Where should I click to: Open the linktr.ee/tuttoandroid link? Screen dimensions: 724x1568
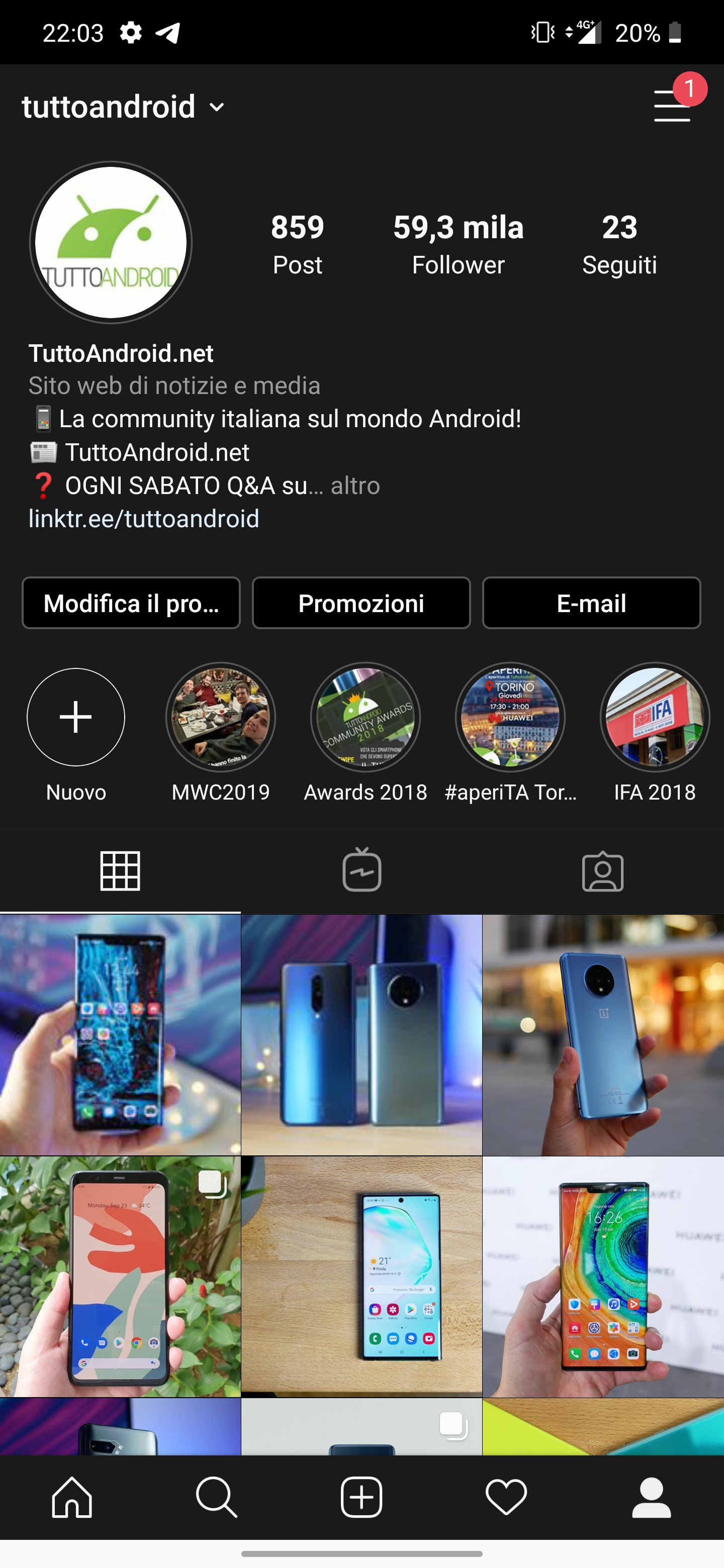click(x=144, y=519)
